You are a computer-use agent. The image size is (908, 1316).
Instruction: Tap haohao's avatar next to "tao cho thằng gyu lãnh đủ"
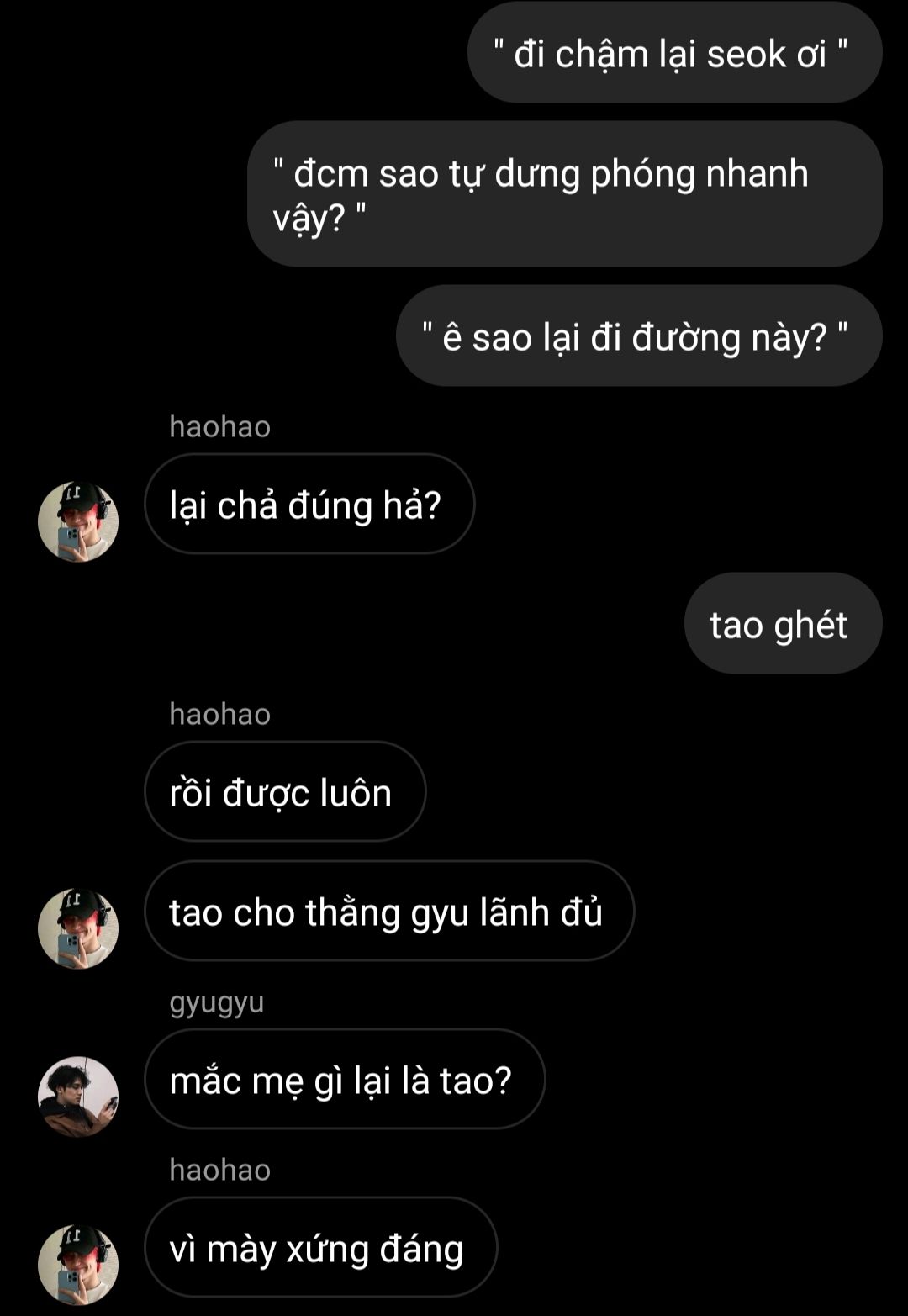(78, 928)
